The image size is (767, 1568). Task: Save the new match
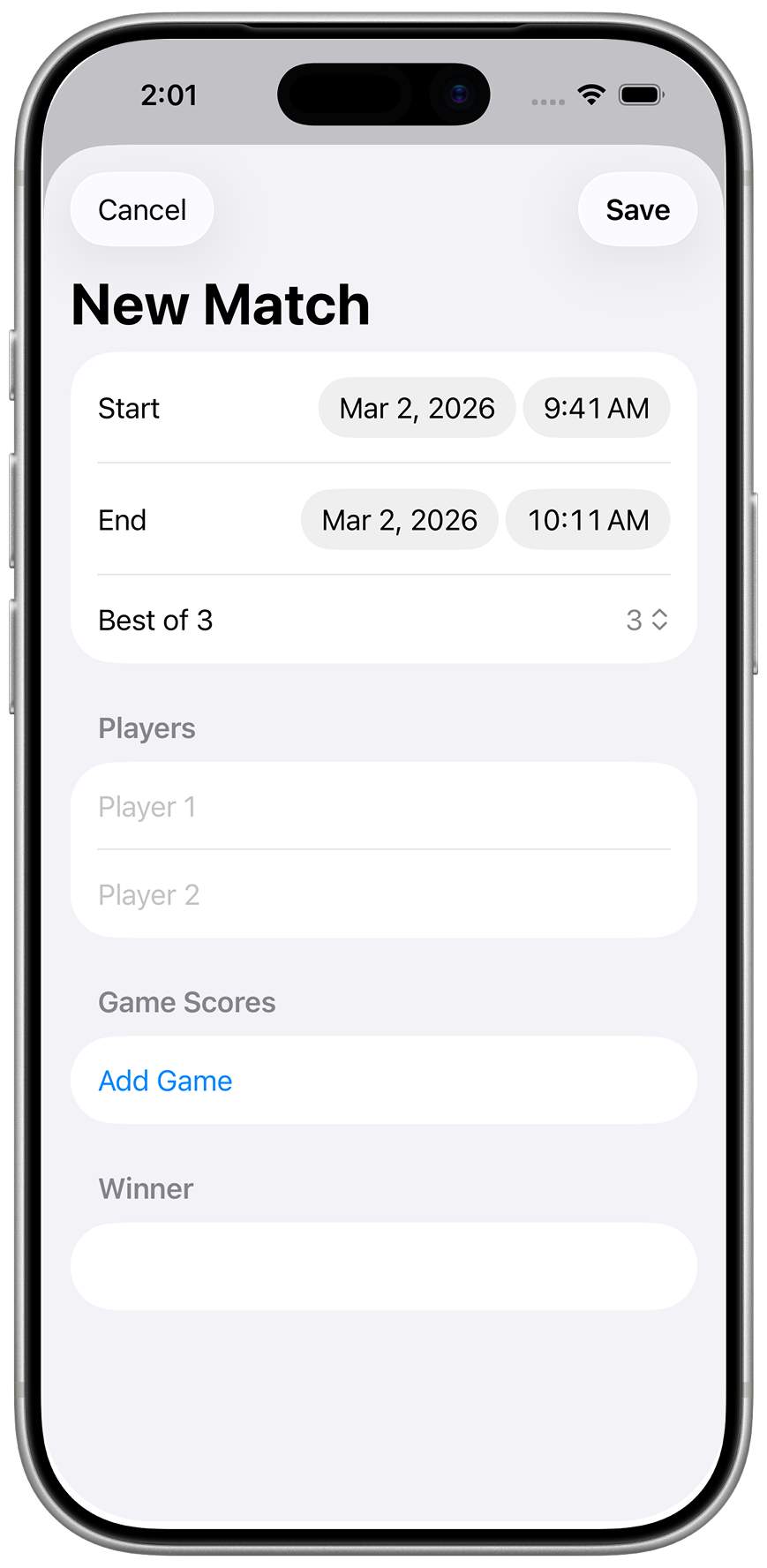[x=637, y=210]
